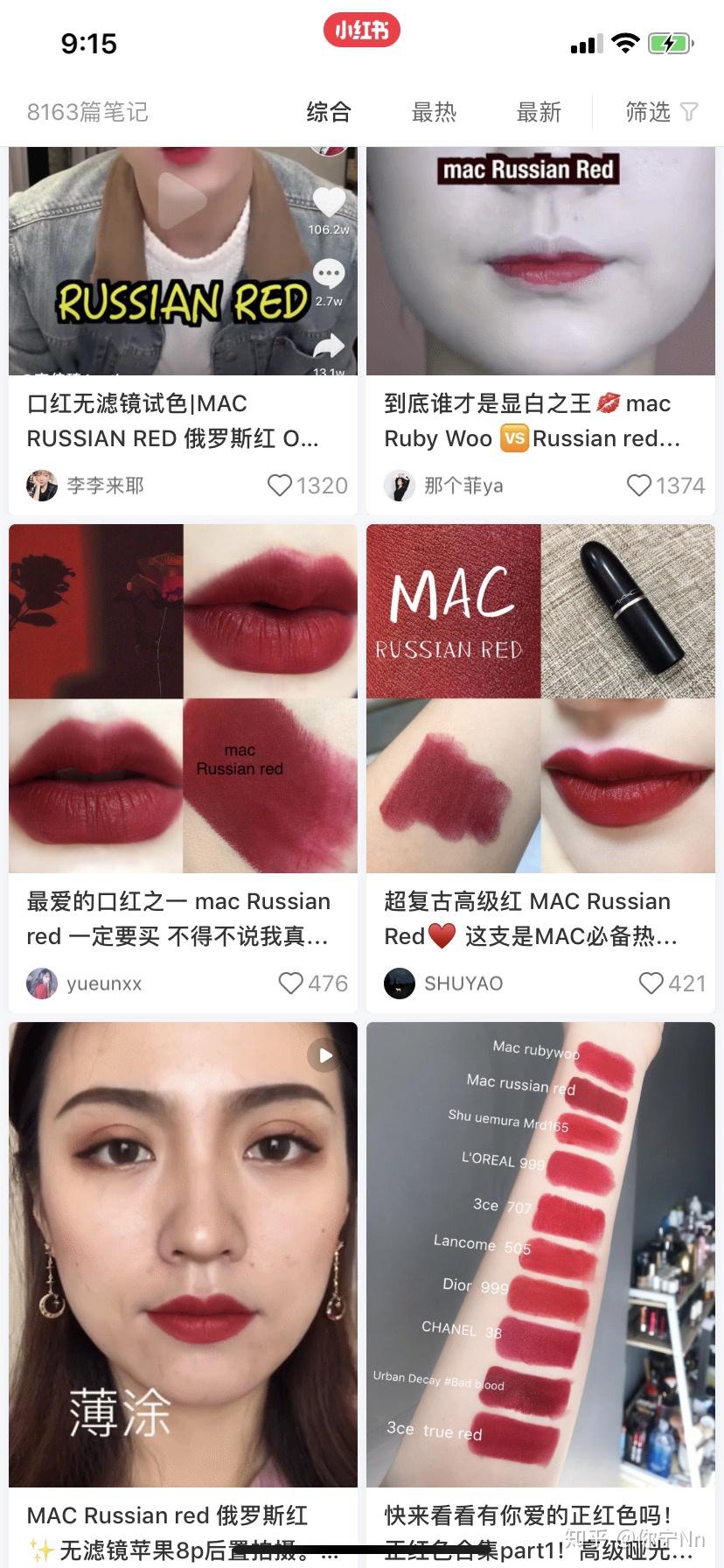The image size is (724, 1568).
Task: Switch to the 综合 tab
Action: (x=329, y=112)
